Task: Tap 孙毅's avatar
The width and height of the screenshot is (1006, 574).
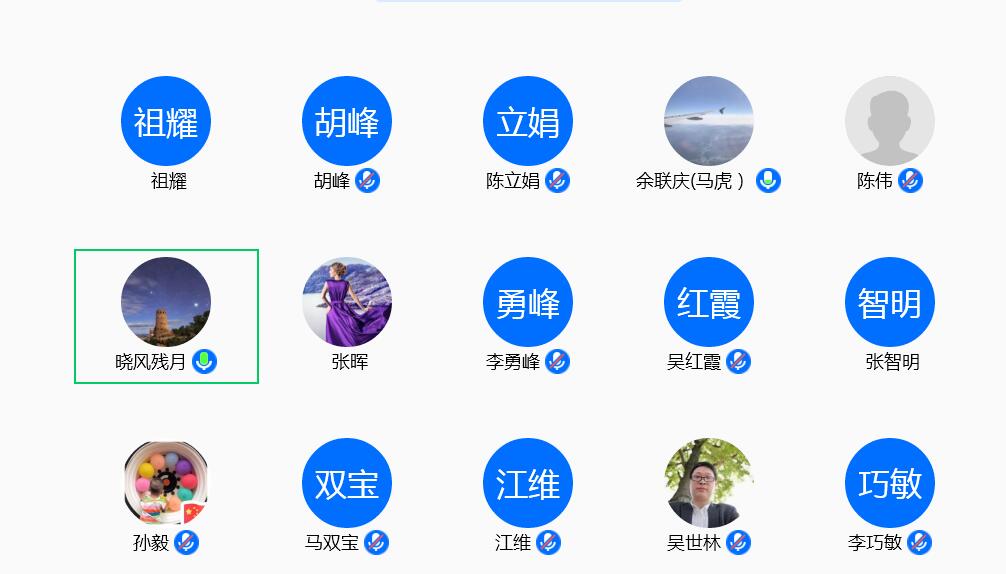Action: pyautogui.click(x=166, y=483)
